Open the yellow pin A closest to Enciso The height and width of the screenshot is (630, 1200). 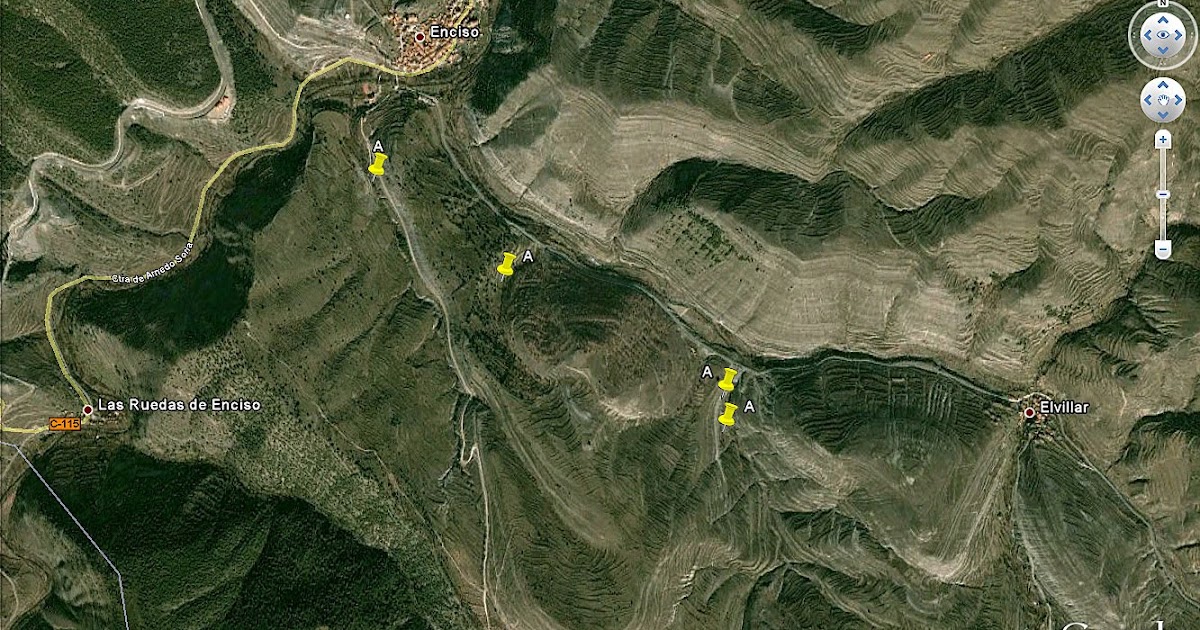(x=377, y=166)
